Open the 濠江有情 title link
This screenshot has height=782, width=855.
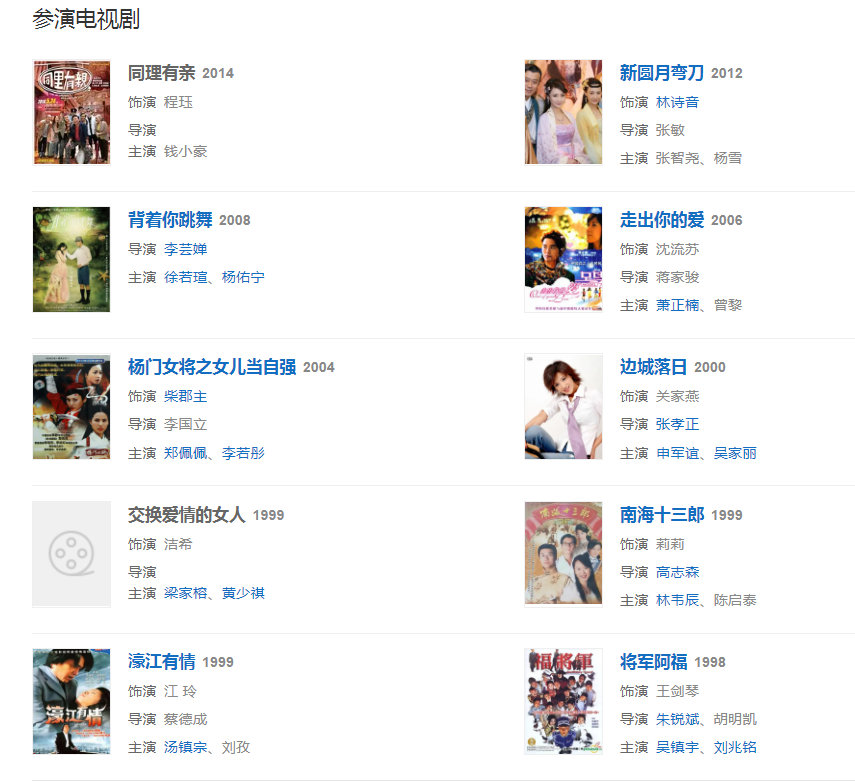tap(161, 662)
